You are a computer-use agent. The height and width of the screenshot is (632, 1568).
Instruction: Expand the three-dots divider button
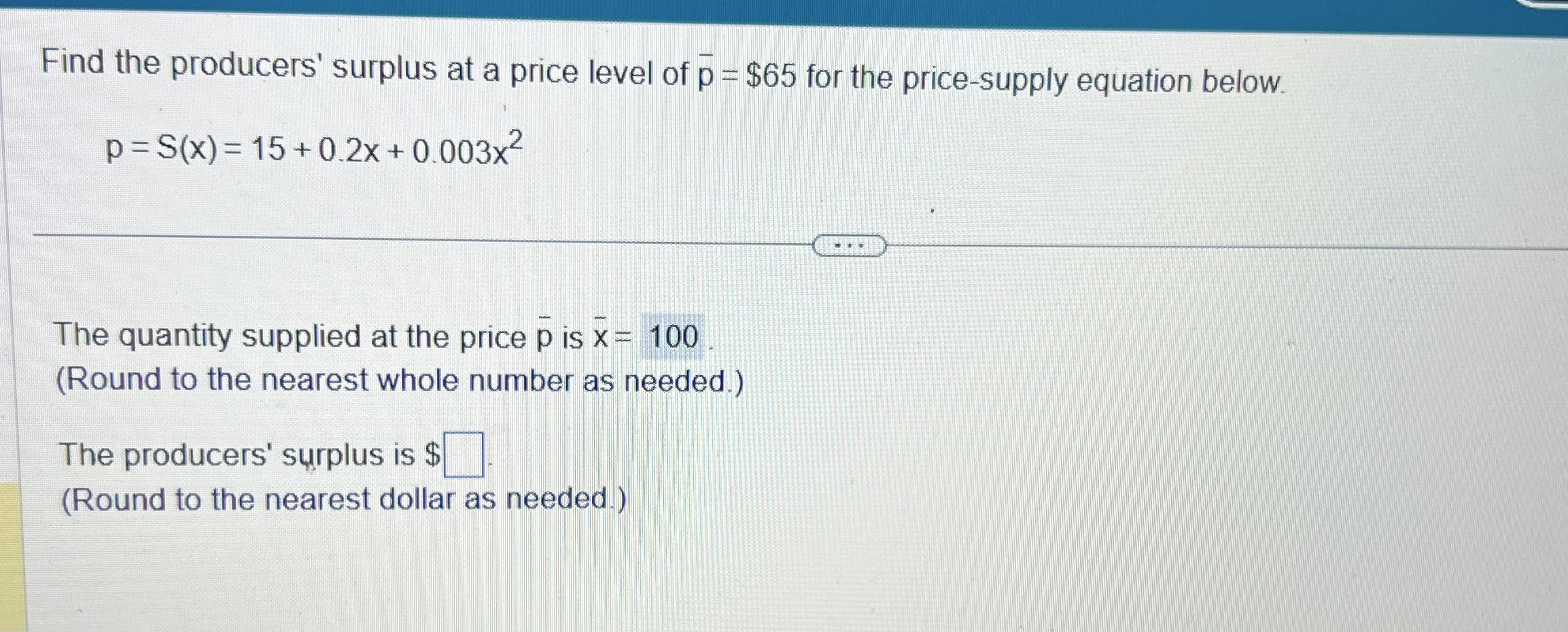pos(849,245)
